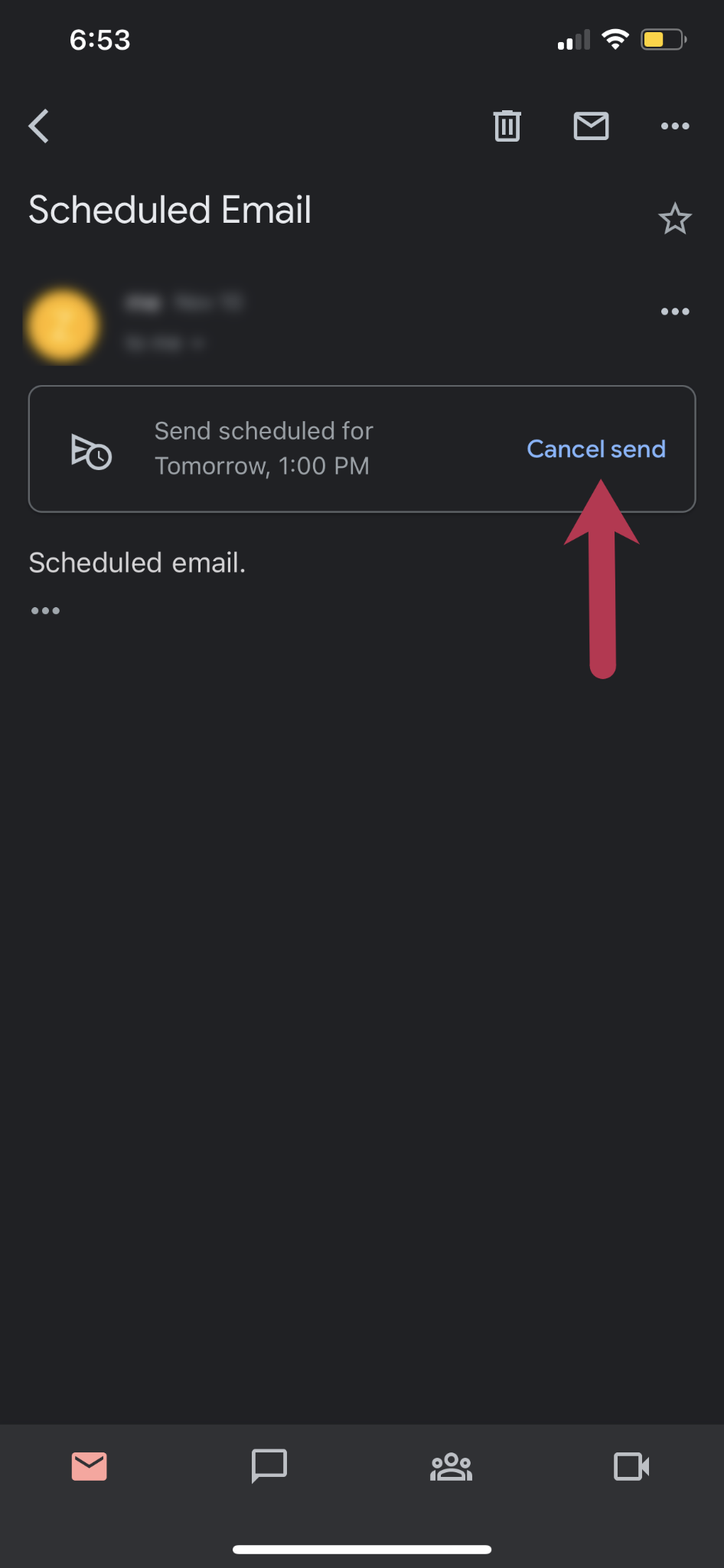
Task: Mark the email unread via envelope icon
Action: click(591, 126)
